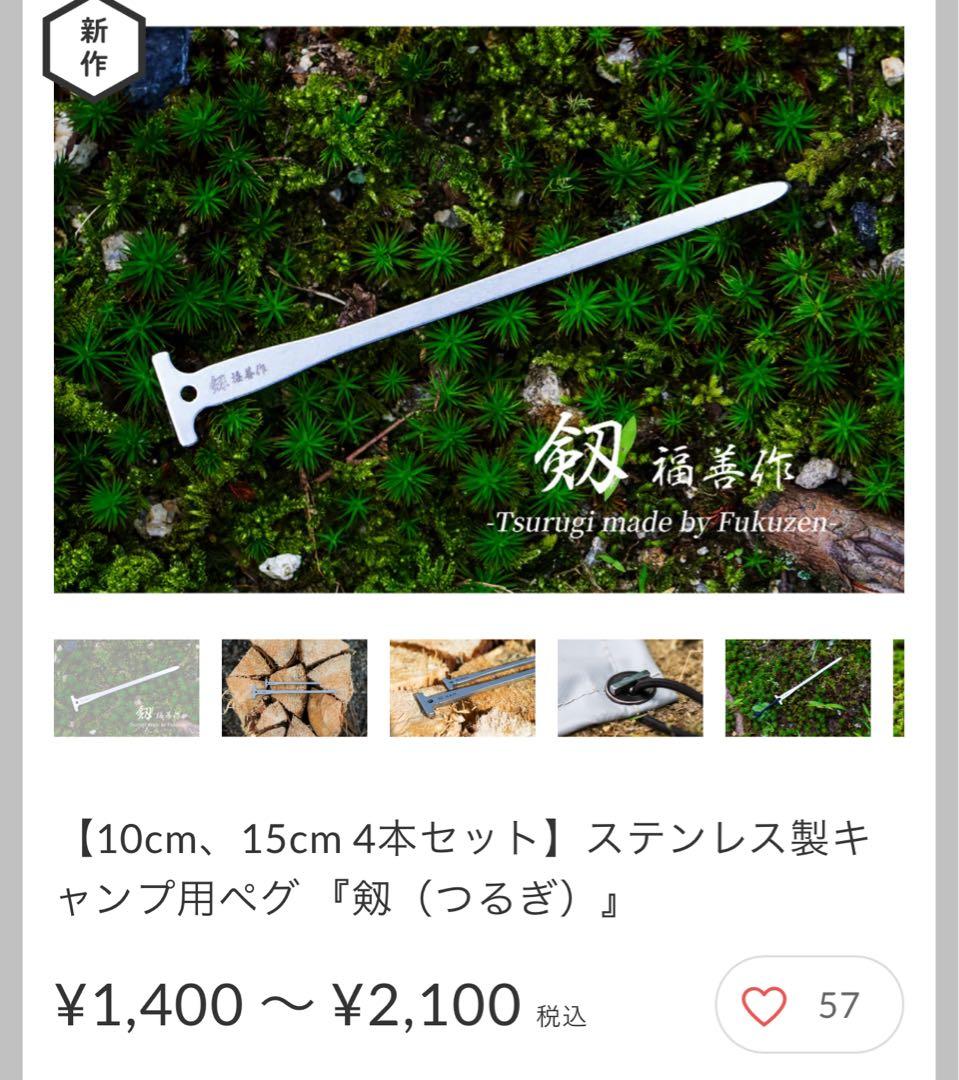The image size is (959, 1080).
Task: Select the first moss thumbnail with logo
Action: tap(126, 688)
